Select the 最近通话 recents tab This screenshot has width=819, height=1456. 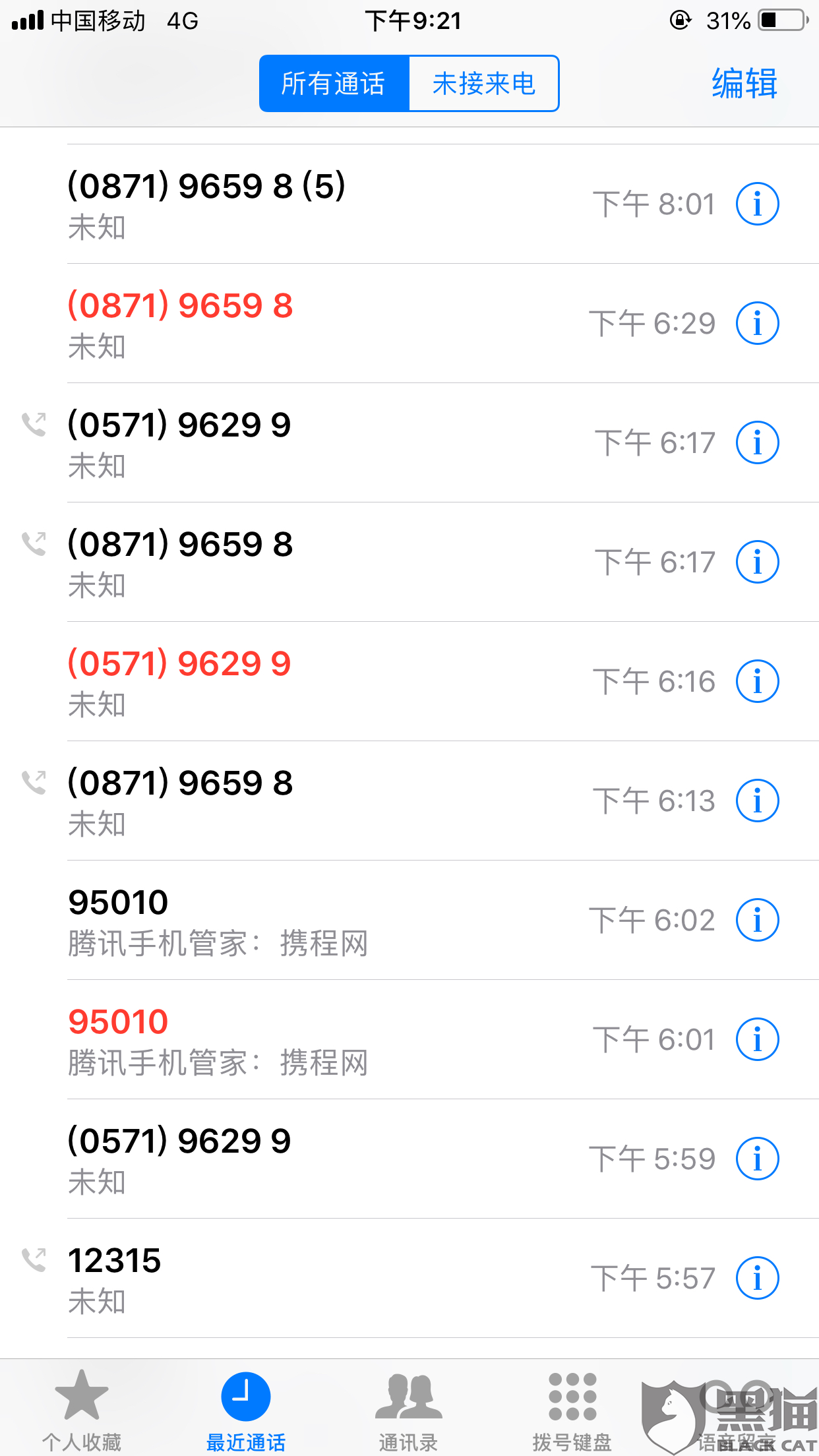click(245, 1409)
